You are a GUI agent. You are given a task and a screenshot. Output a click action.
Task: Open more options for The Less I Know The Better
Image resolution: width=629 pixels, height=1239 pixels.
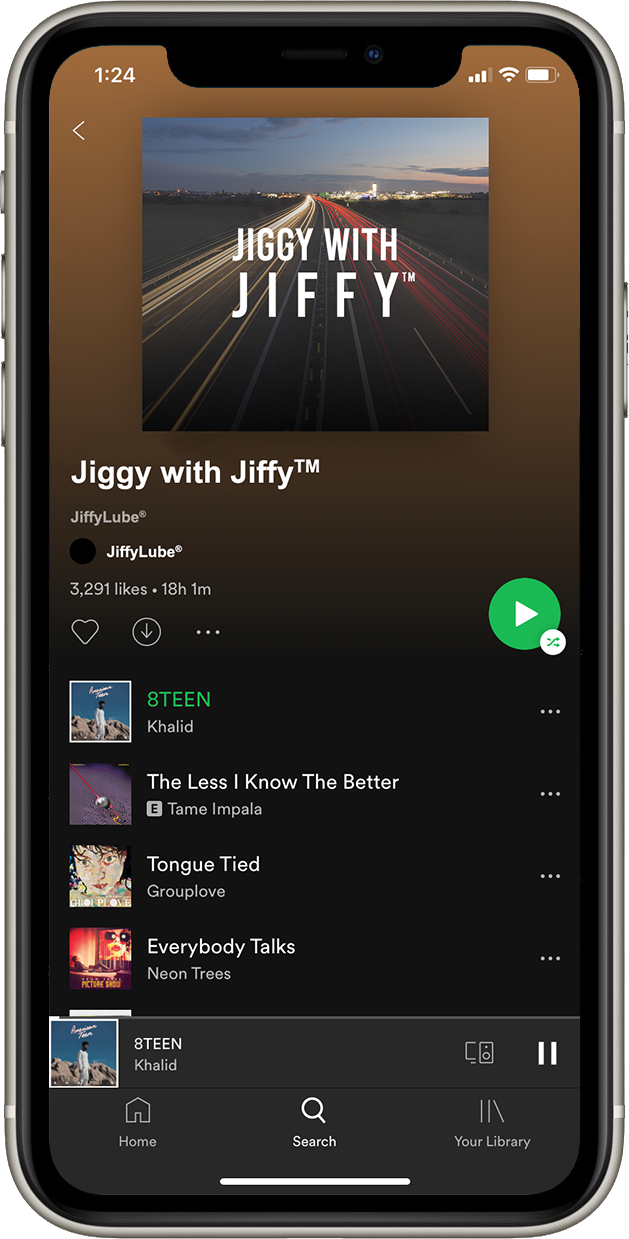click(550, 794)
